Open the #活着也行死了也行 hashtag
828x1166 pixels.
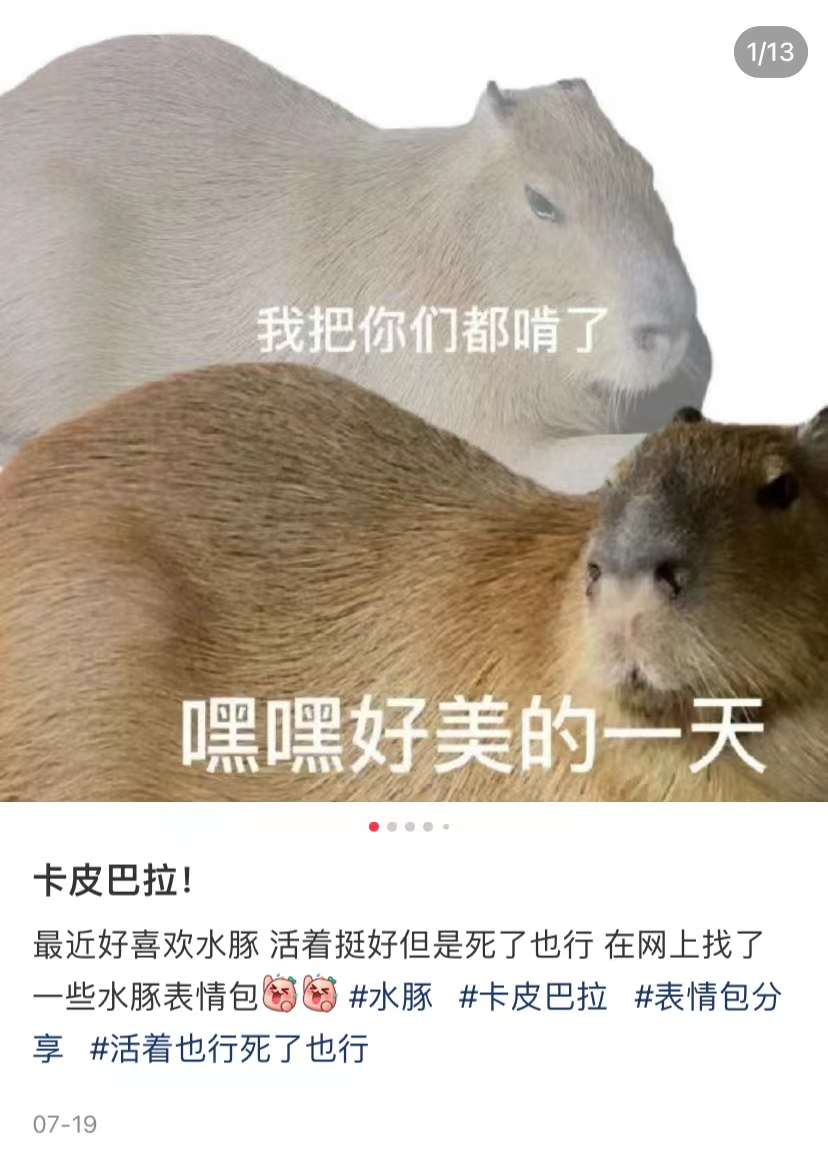pyautogui.click(x=229, y=1049)
